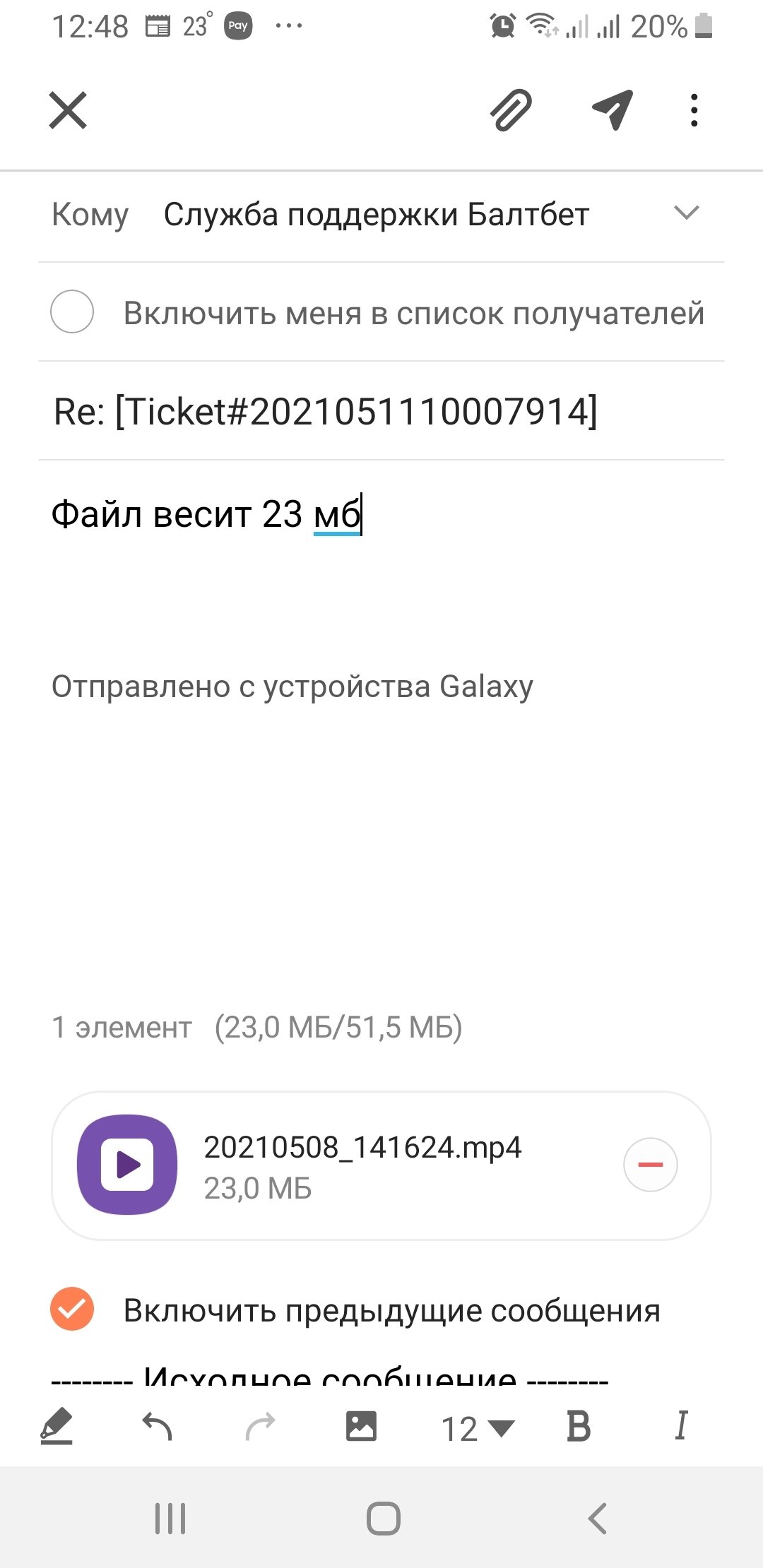Image resolution: width=763 pixels, height=1568 pixels.
Task: Close the email draft
Action: [68, 111]
